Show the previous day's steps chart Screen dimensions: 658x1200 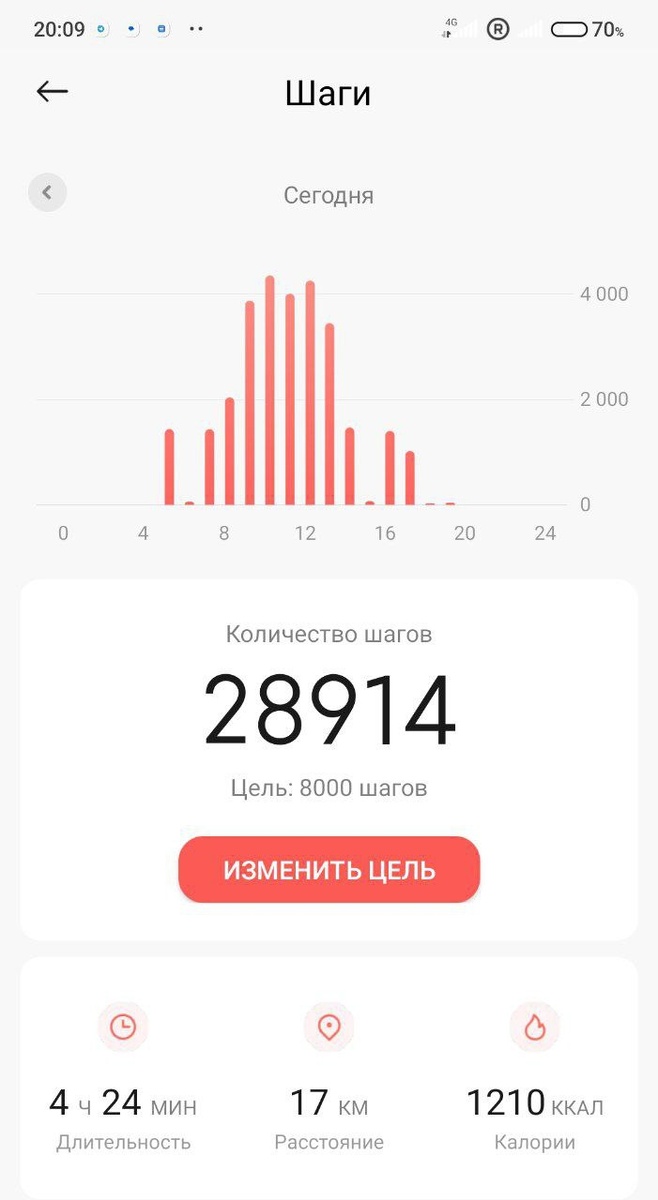pos(47,192)
